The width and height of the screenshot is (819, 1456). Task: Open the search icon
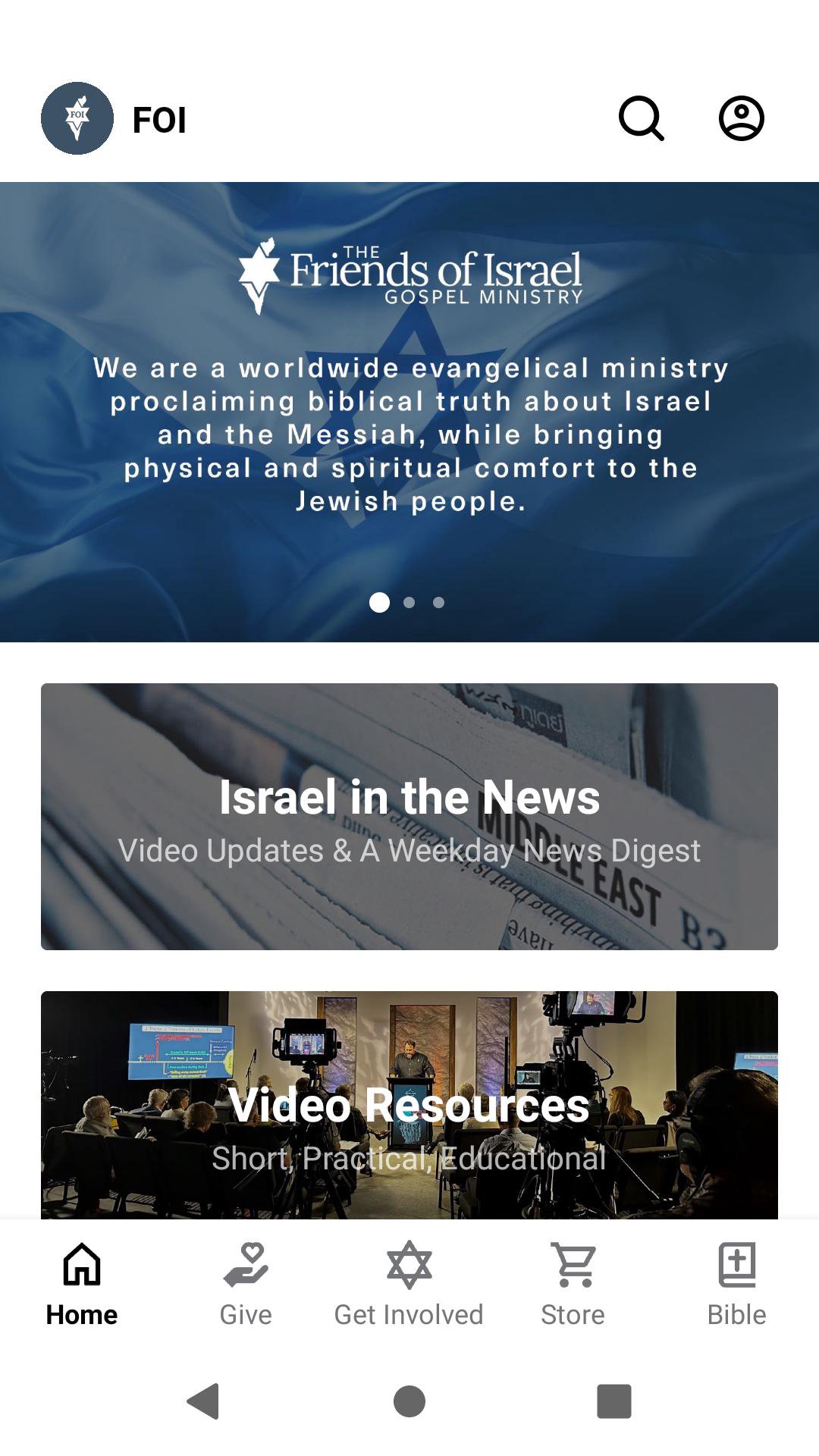[642, 118]
